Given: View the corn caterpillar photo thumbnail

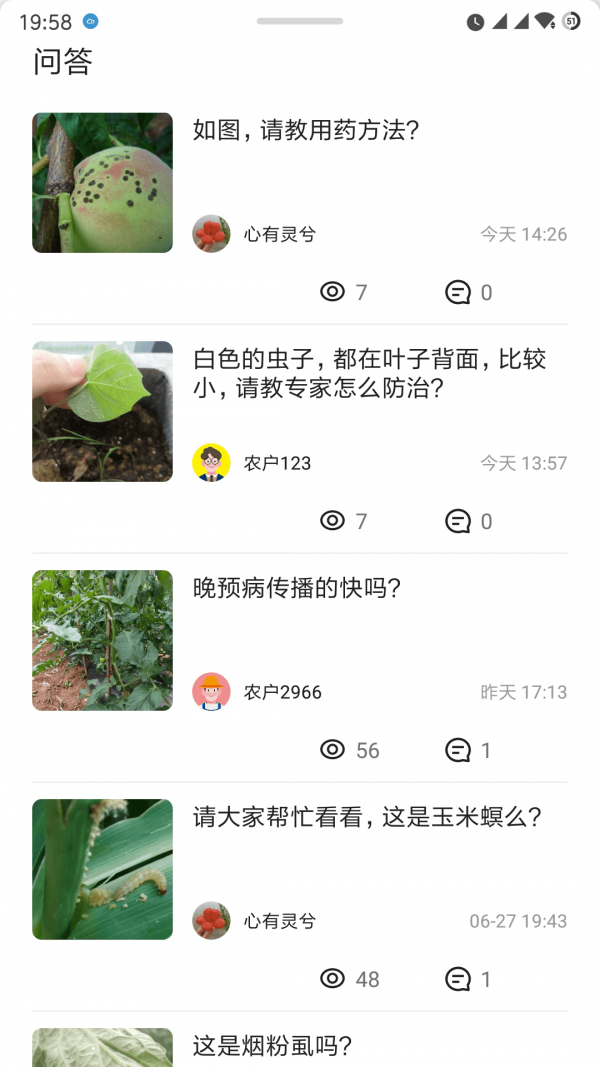Looking at the screenshot, I should [x=102, y=869].
